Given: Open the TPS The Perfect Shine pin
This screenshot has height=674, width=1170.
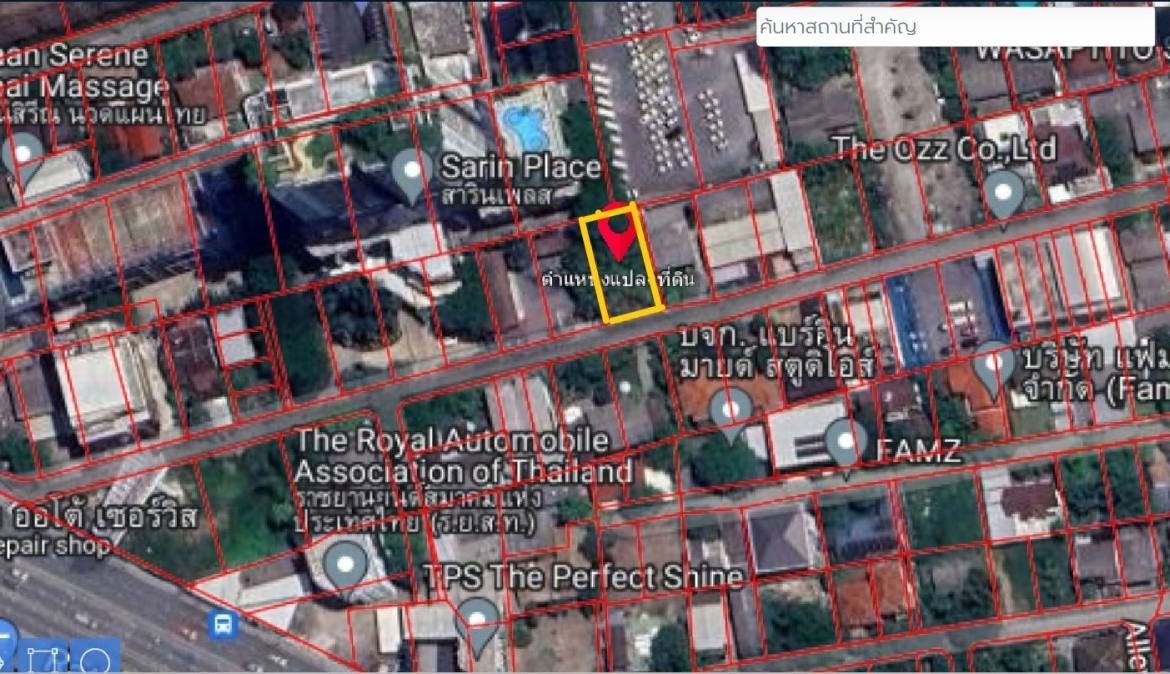Looking at the screenshot, I should point(477,622).
